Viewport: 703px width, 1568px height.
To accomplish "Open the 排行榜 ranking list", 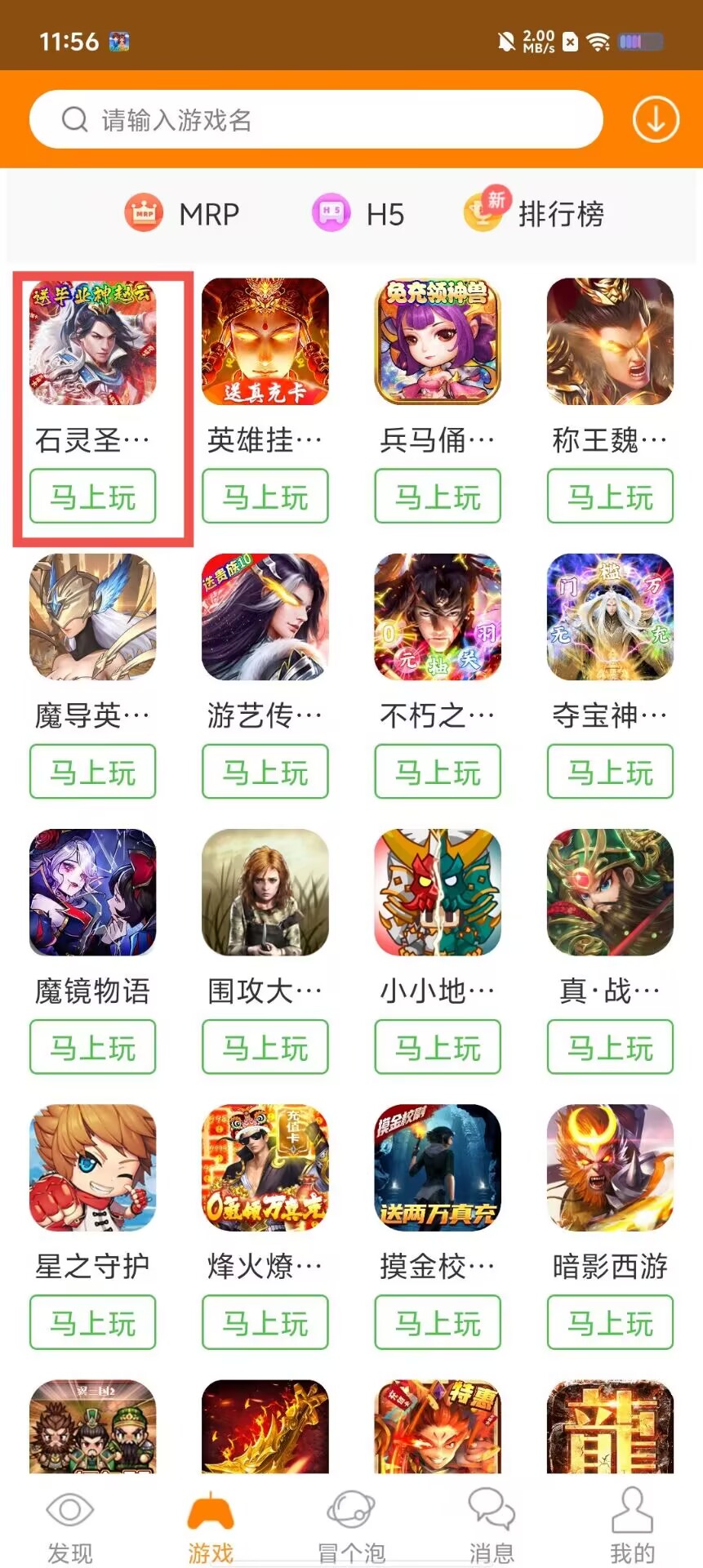I will 534,214.
